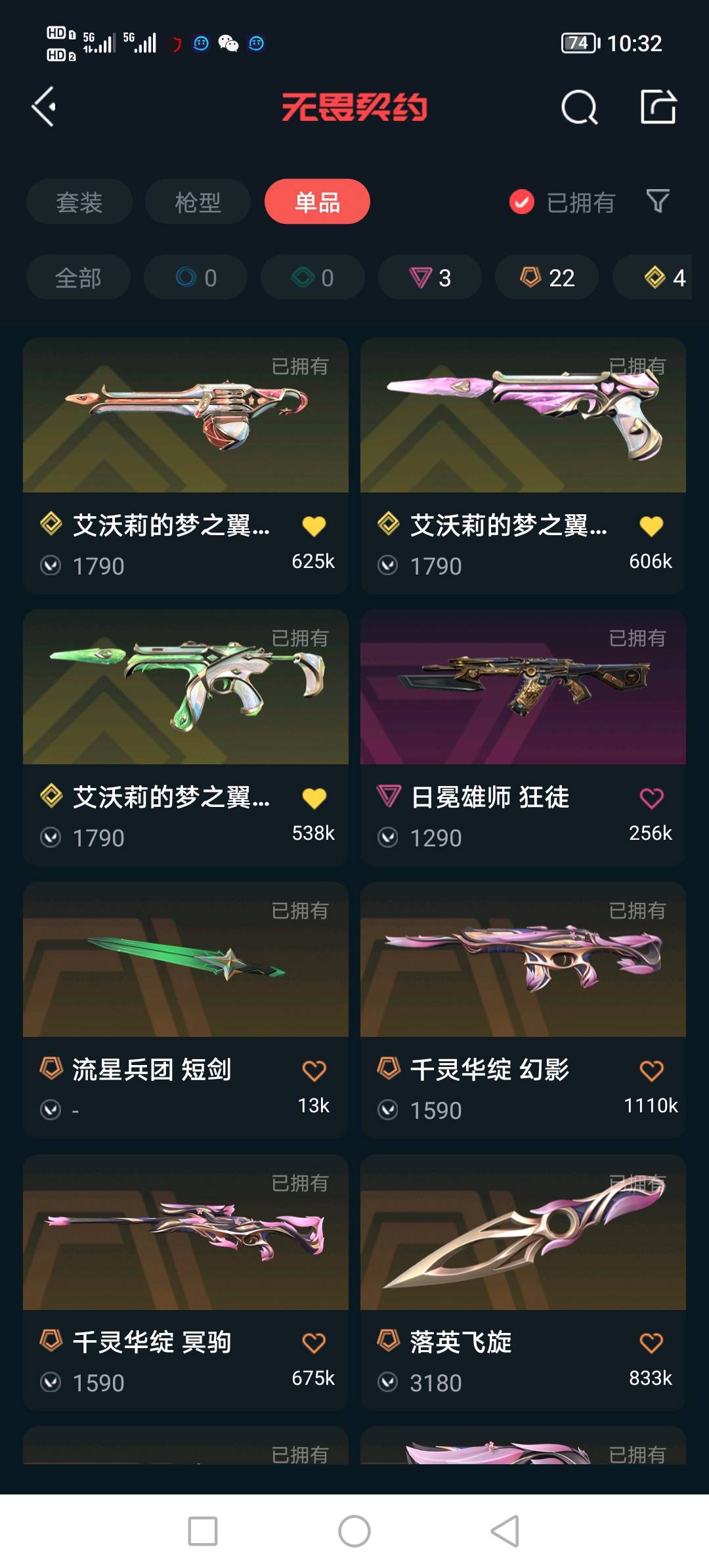Filter by orange-tier chip showing 22
Image resolution: width=709 pixels, height=1568 pixels.
pos(547,278)
